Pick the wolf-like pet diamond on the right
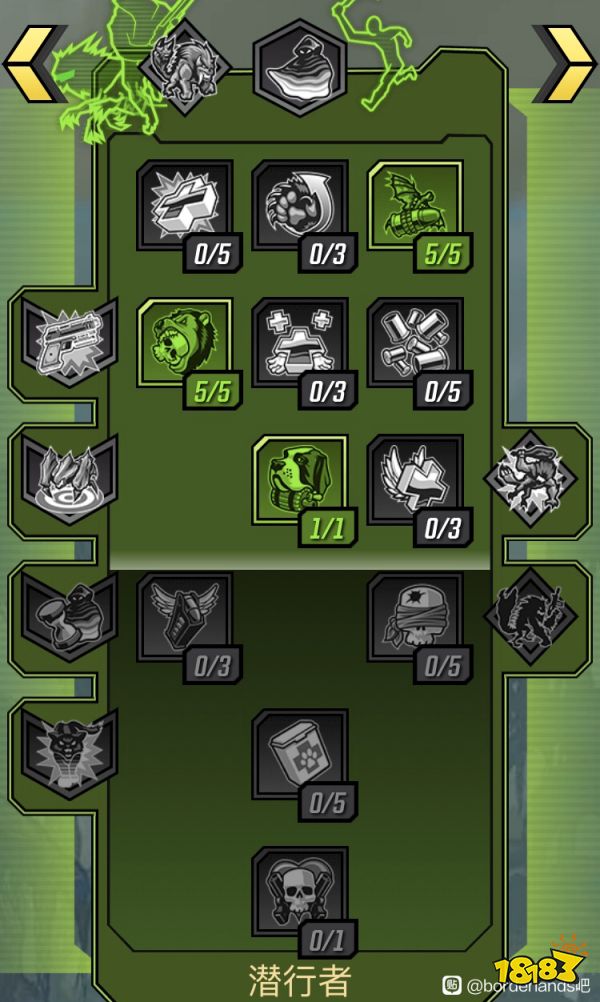The image size is (600, 1002). point(530,613)
